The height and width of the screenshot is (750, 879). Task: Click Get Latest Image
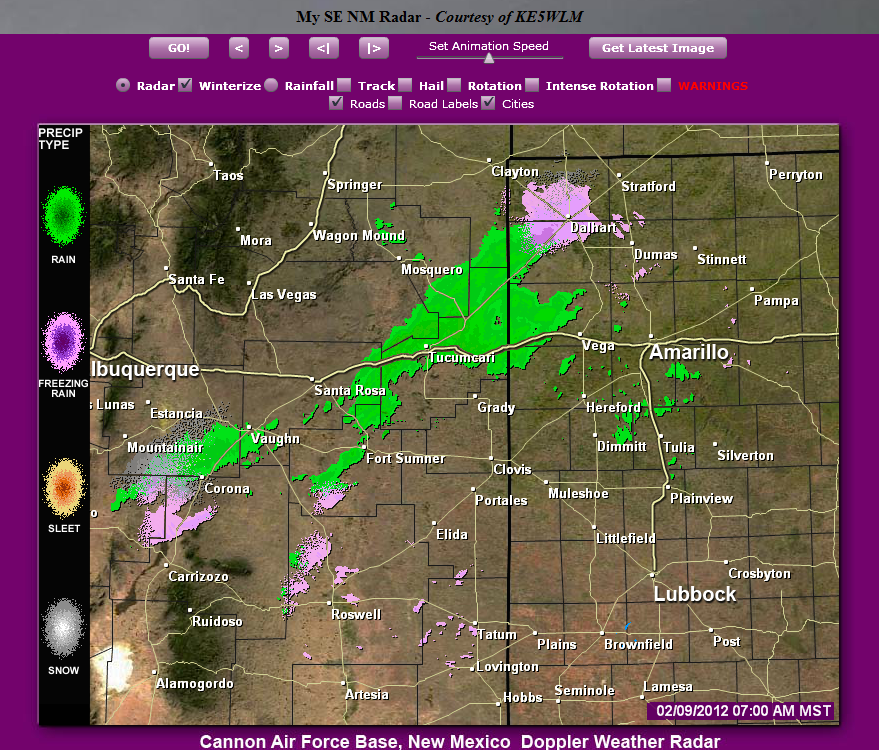(657, 48)
